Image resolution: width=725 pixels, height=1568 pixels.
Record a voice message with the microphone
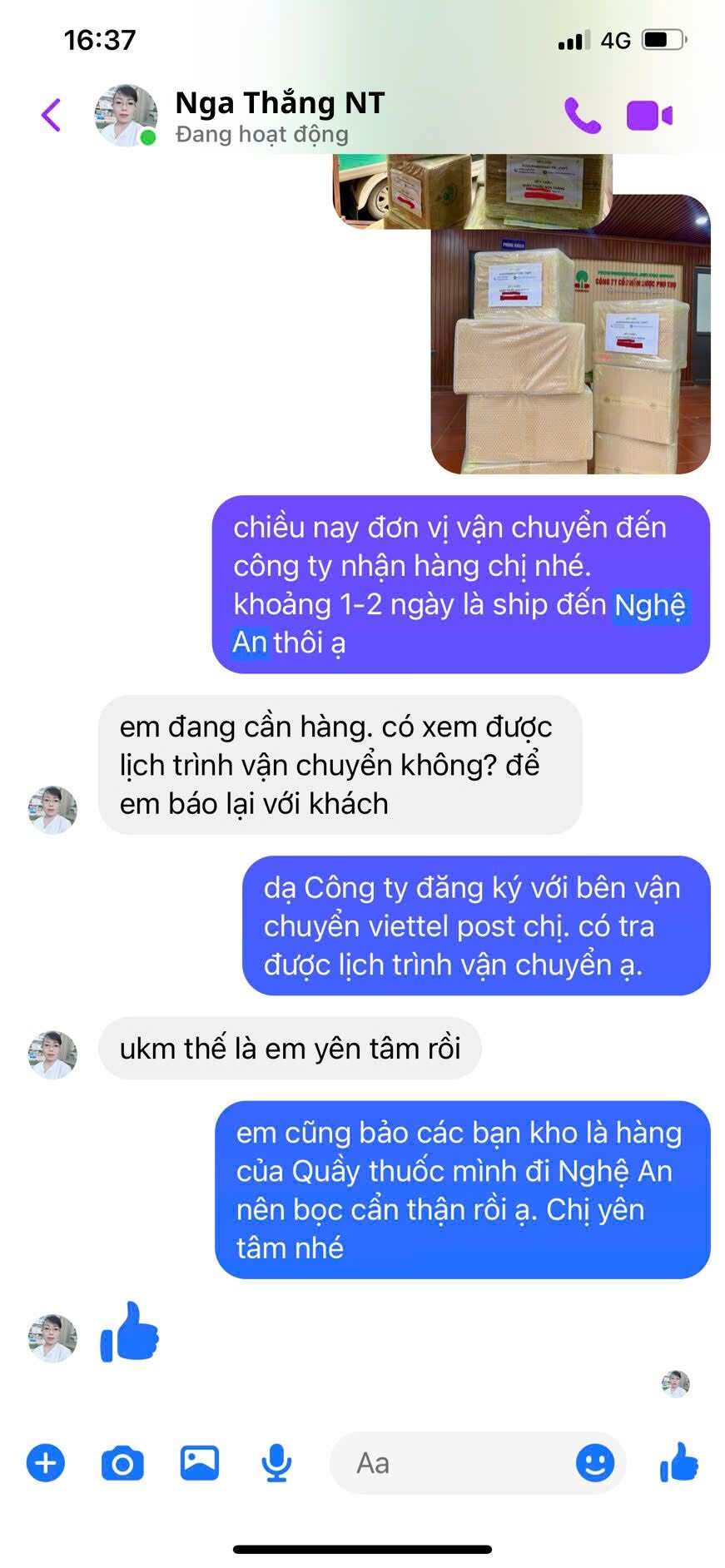(276, 1462)
